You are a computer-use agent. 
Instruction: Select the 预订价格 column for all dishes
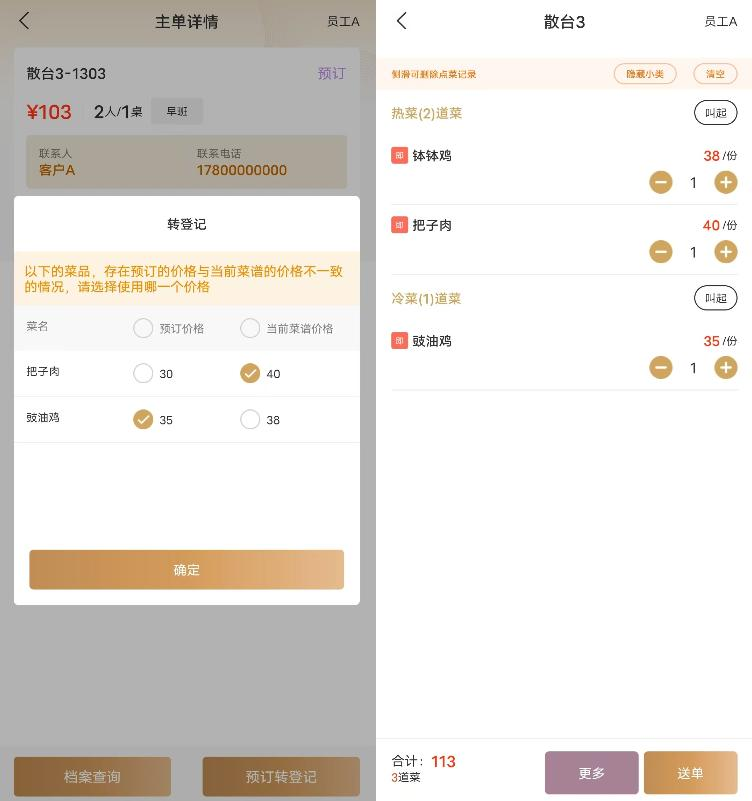tap(143, 328)
